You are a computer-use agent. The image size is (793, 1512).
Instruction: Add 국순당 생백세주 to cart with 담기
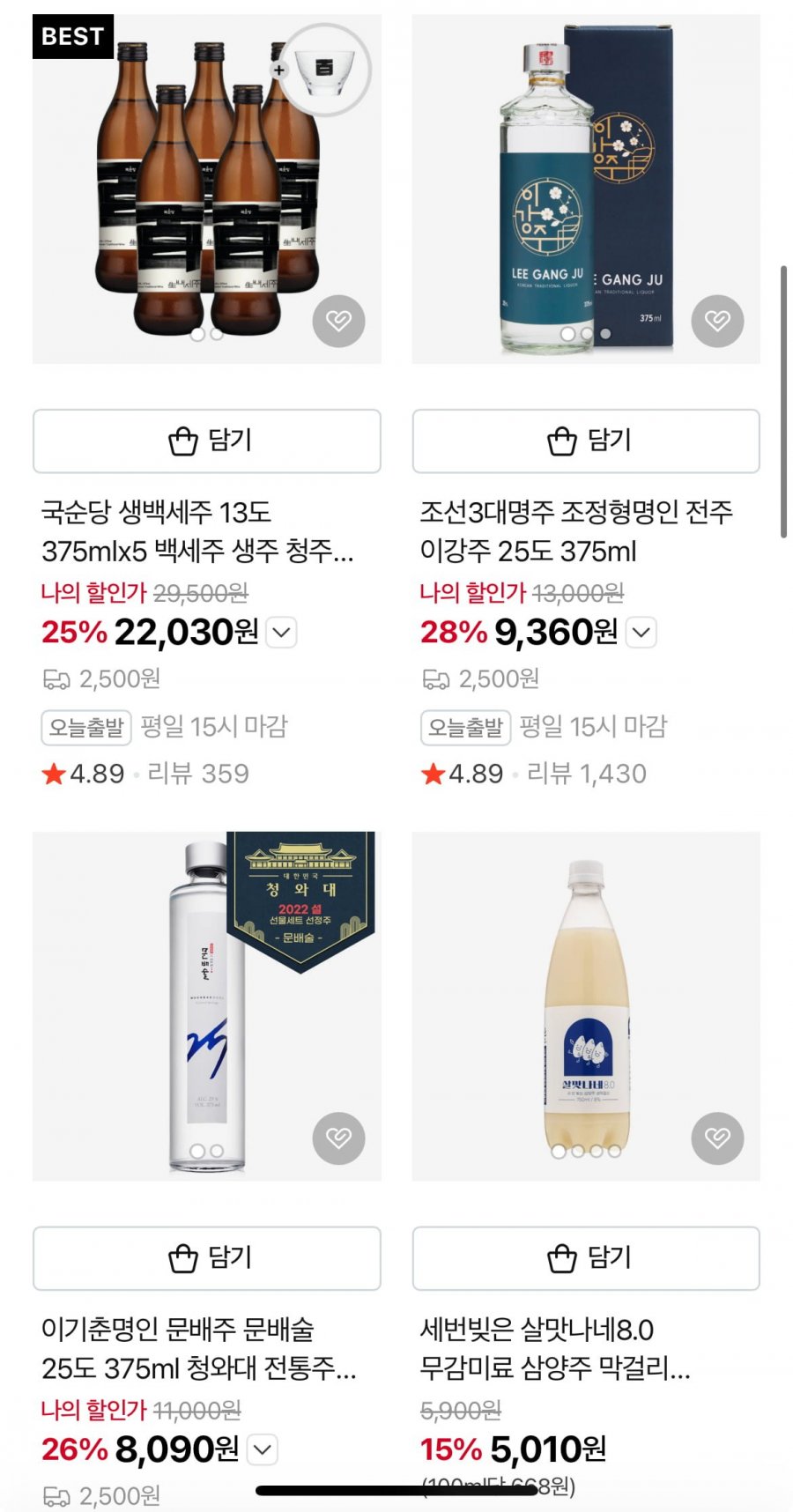point(206,441)
